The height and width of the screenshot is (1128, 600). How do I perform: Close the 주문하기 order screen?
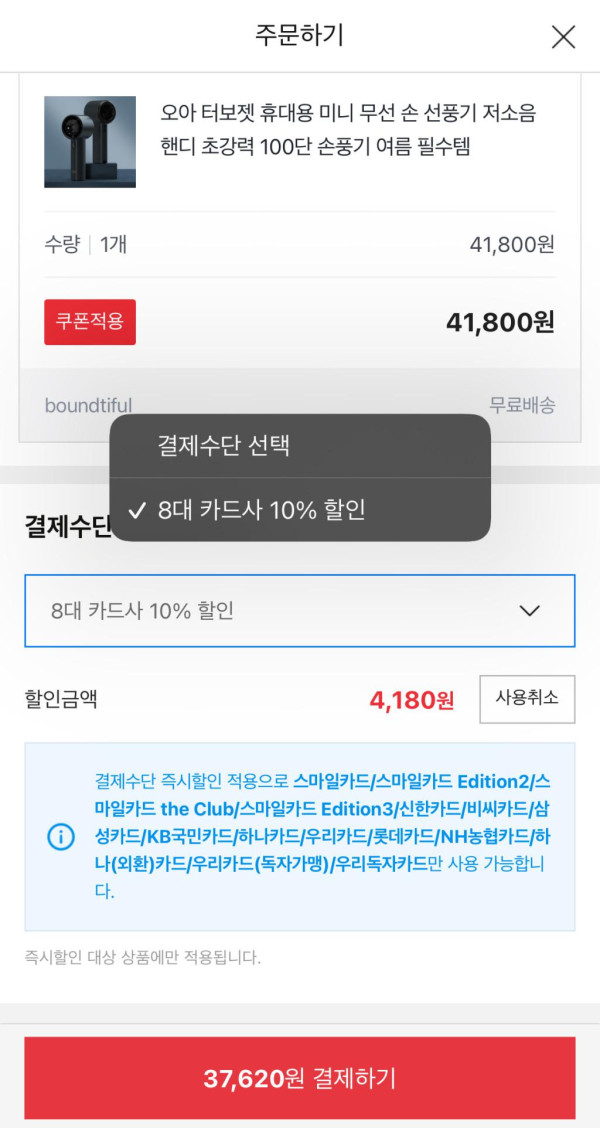coord(563,38)
